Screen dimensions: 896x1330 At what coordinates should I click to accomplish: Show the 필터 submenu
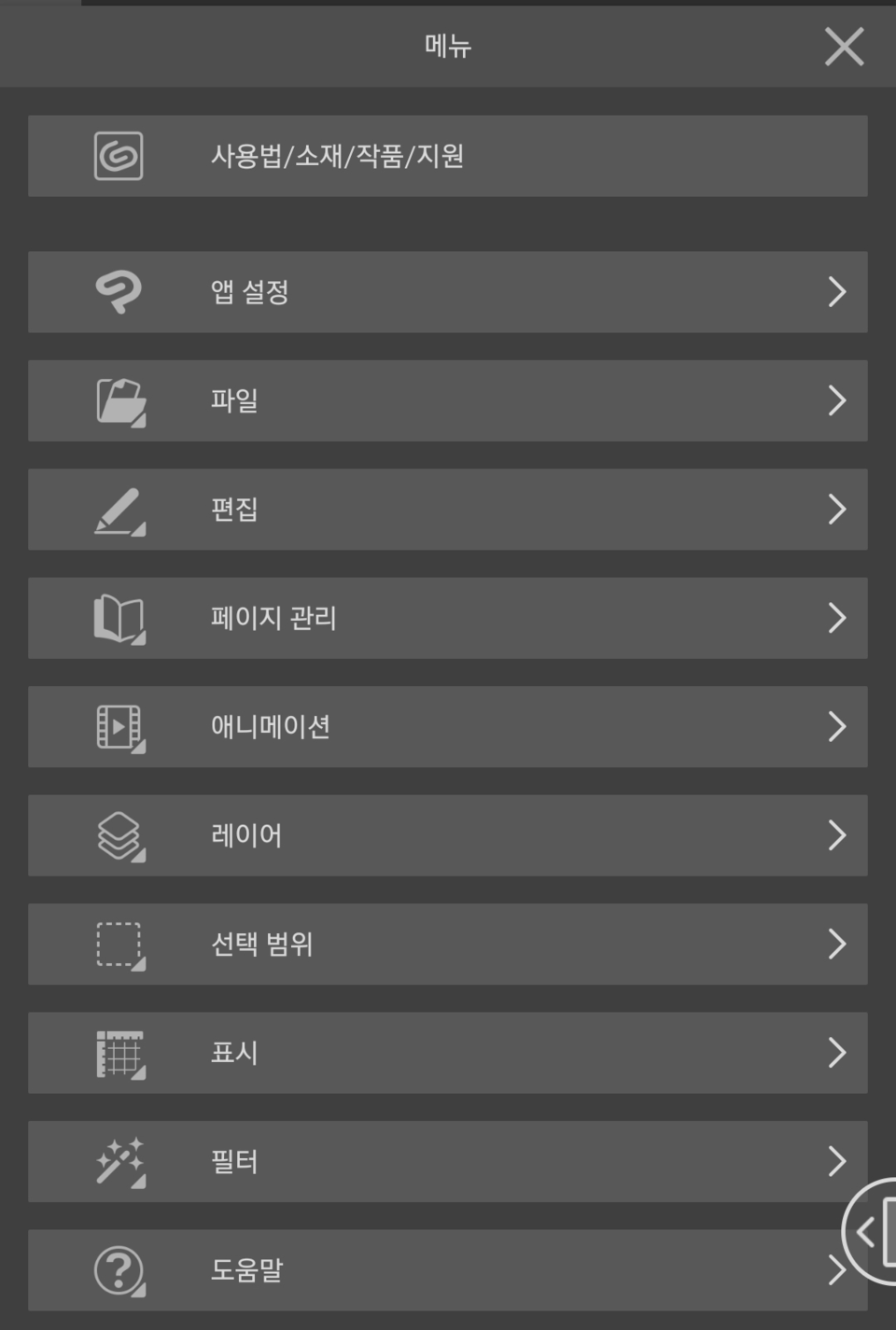tap(448, 1162)
